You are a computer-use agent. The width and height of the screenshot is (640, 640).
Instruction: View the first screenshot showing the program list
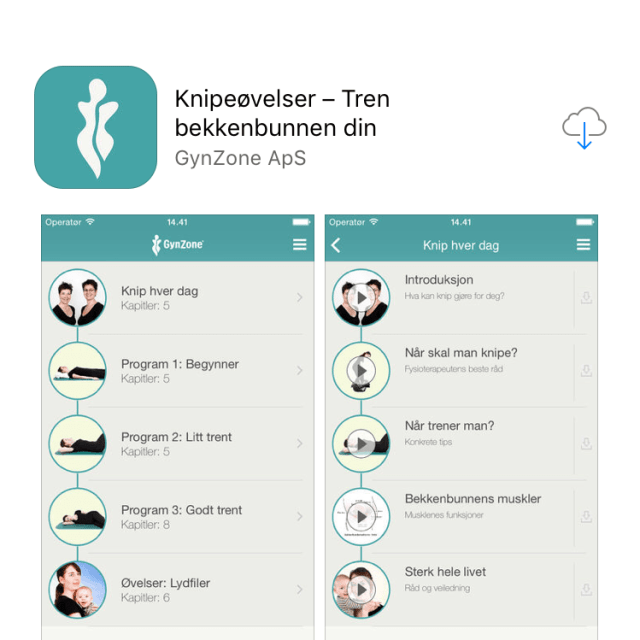point(177,425)
